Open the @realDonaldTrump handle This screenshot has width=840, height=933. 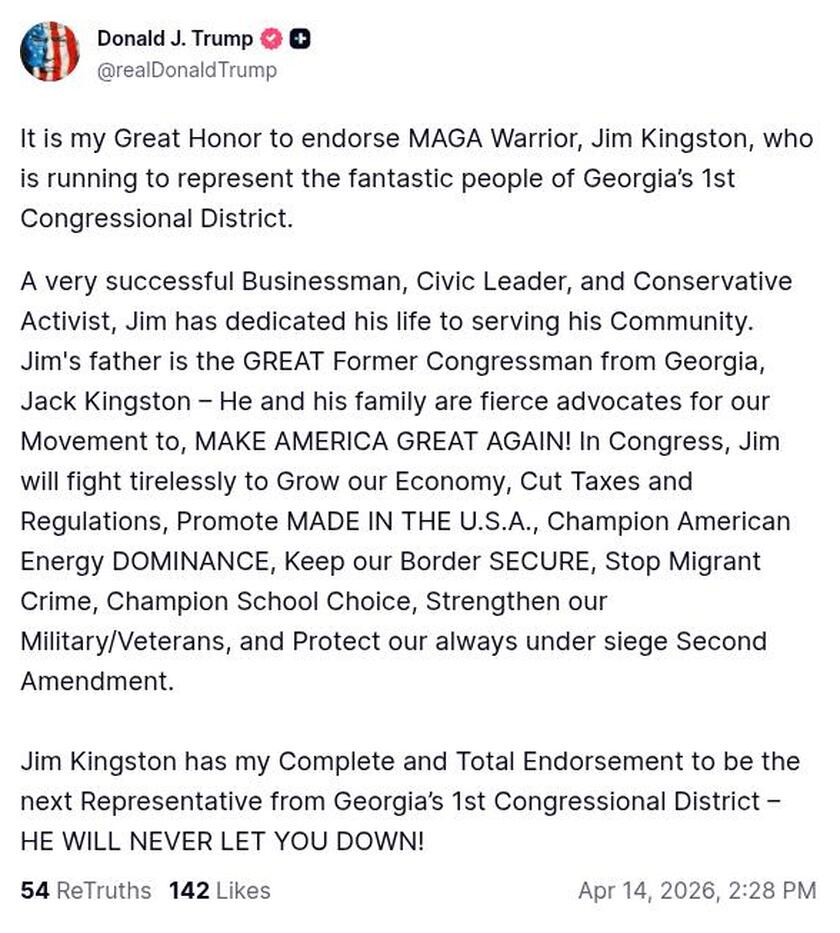[186, 70]
